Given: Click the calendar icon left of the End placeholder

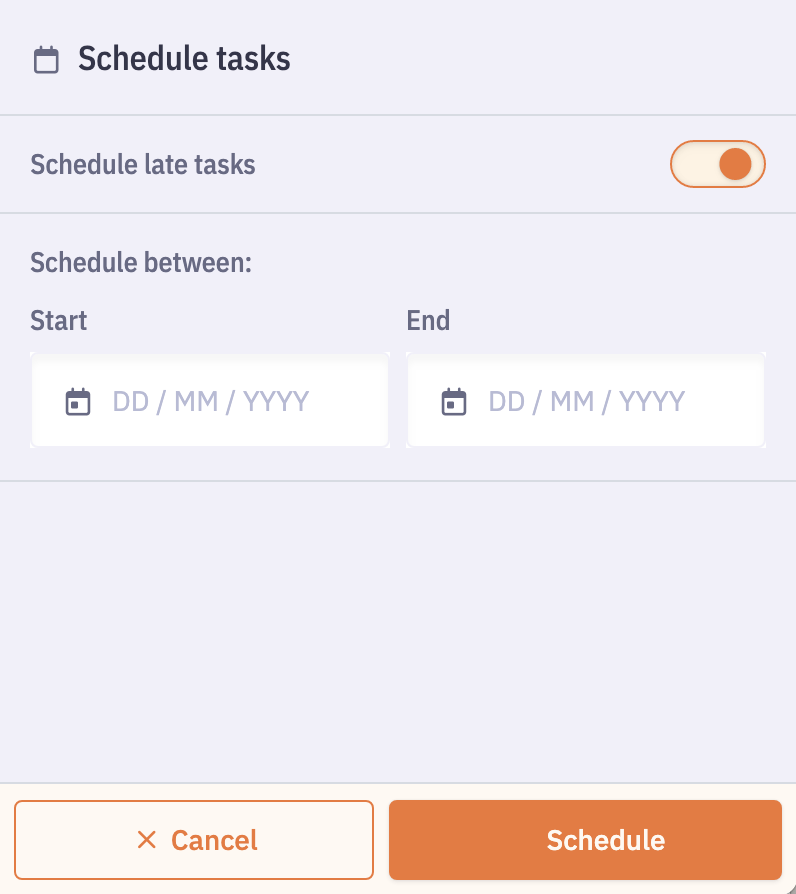Looking at the screenshot, I should pos(454,400).
